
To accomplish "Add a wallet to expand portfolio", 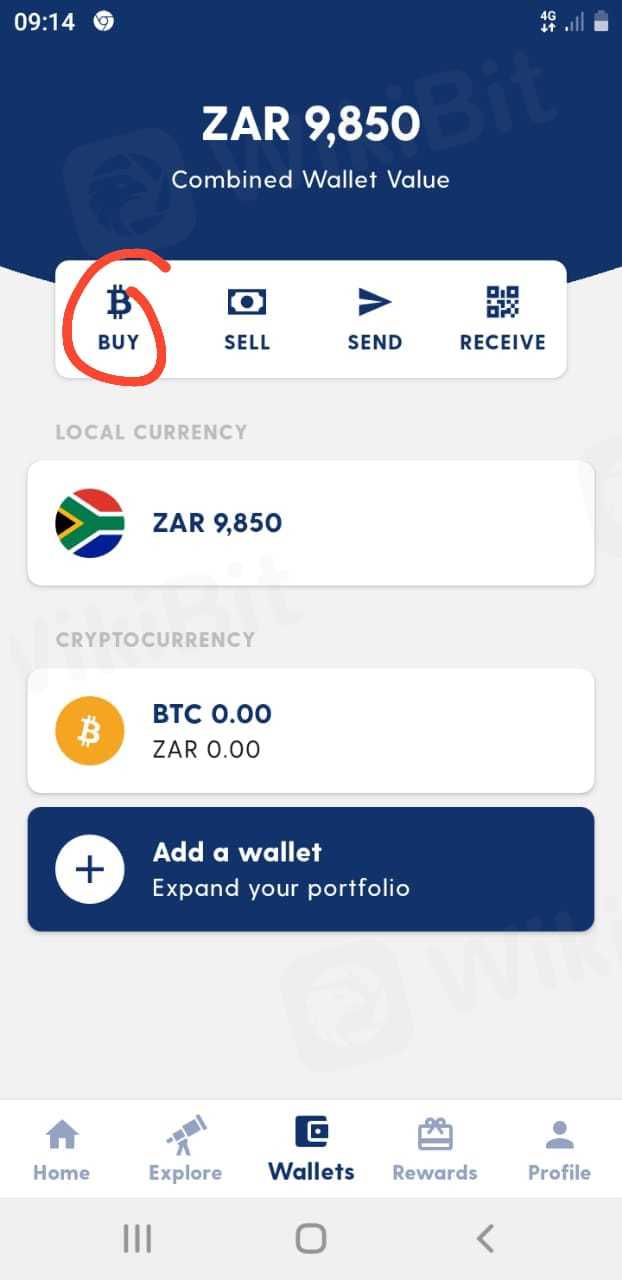I will coord(310,869).
